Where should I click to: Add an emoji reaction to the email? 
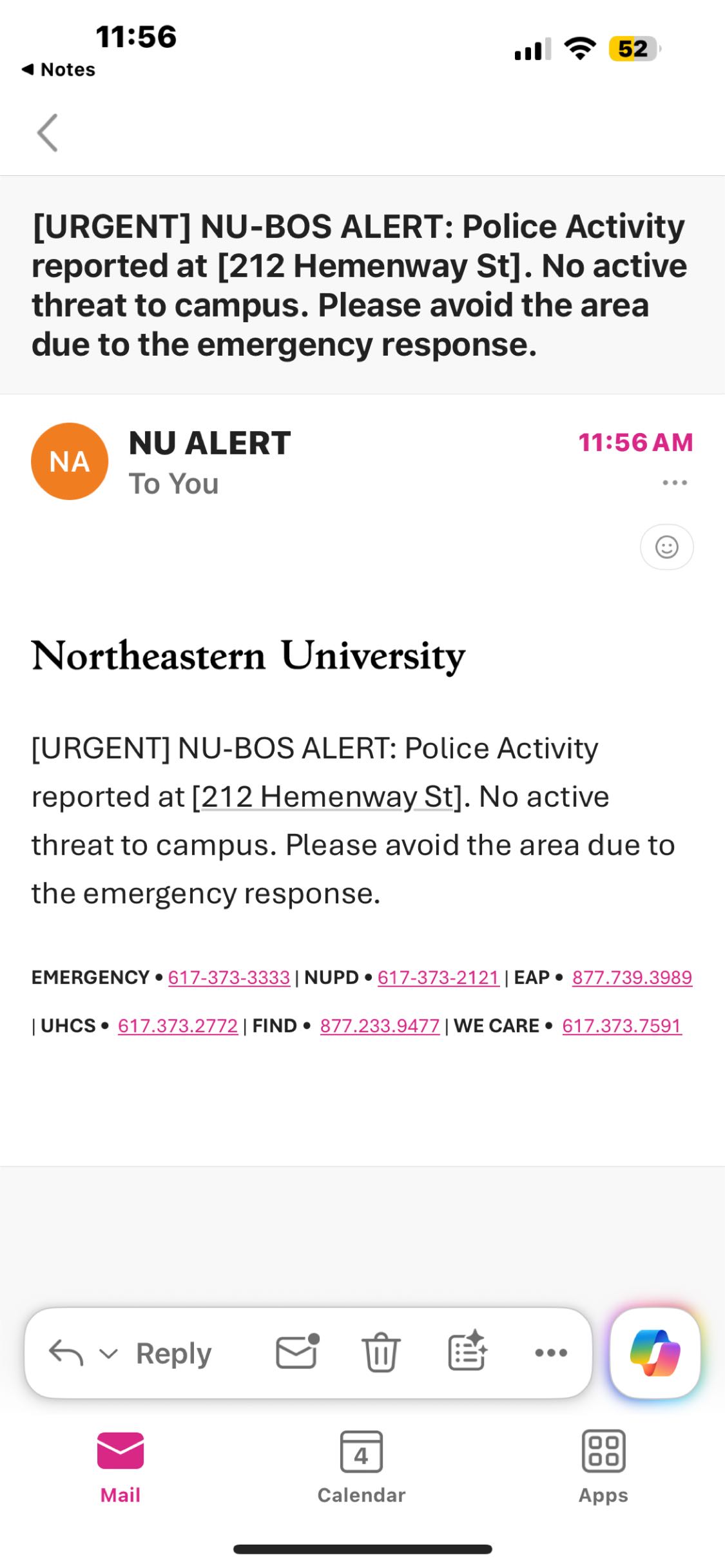click(666, 547)
